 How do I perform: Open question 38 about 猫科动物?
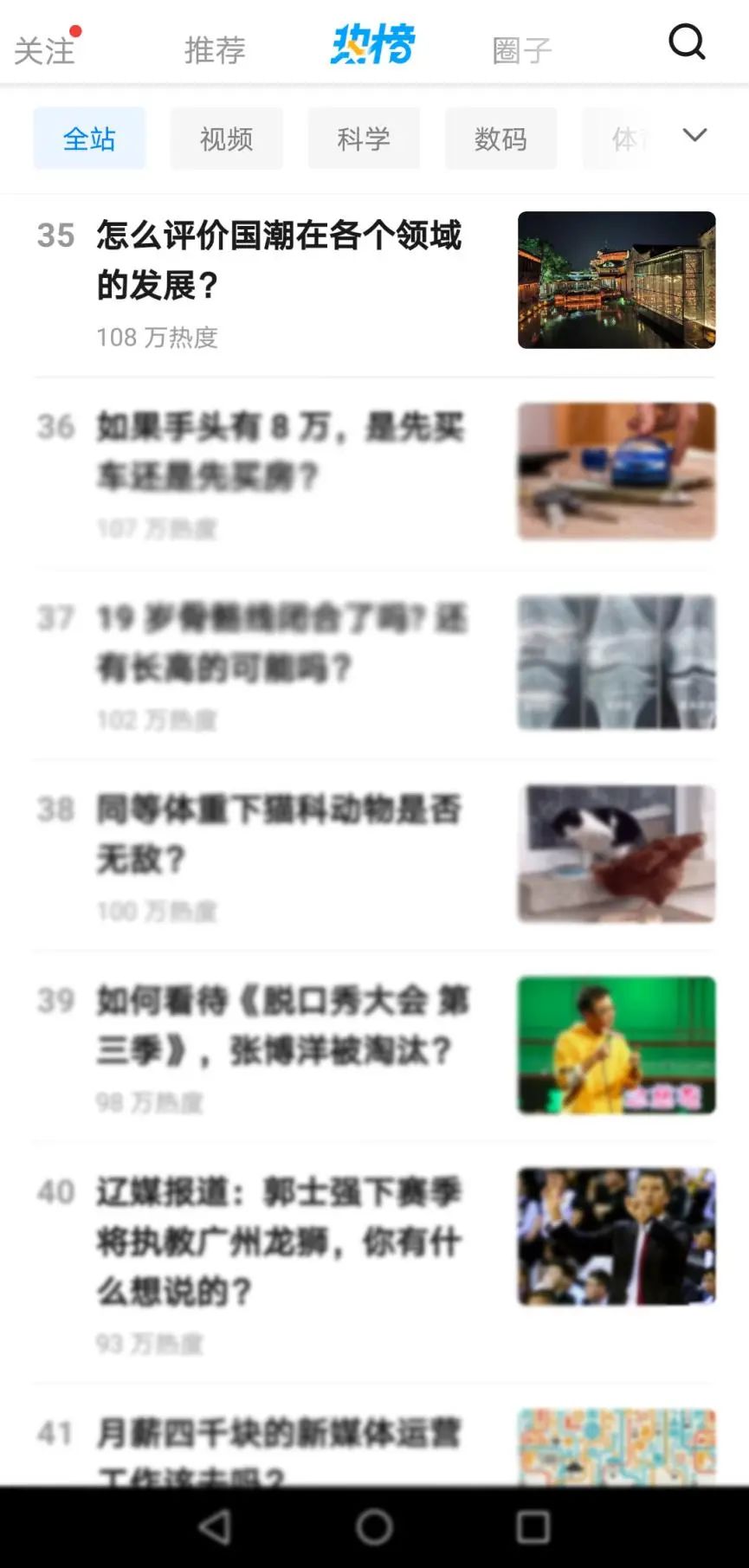tap(374, 855)
